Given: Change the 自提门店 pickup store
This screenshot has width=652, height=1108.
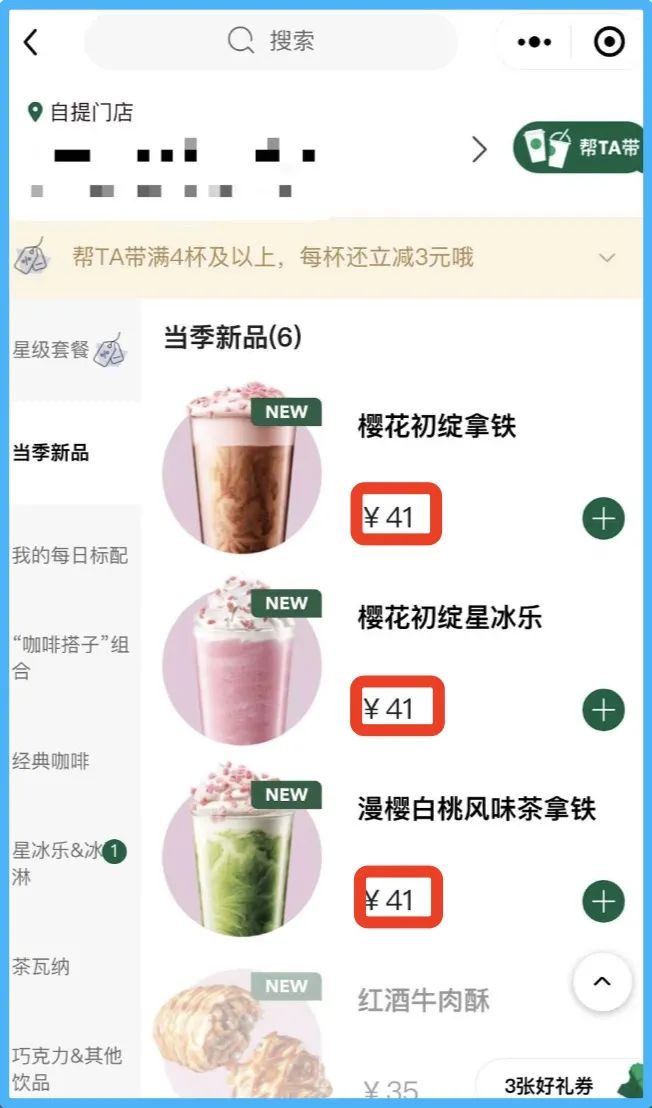Looking at the screenshot, I should 479,150.
